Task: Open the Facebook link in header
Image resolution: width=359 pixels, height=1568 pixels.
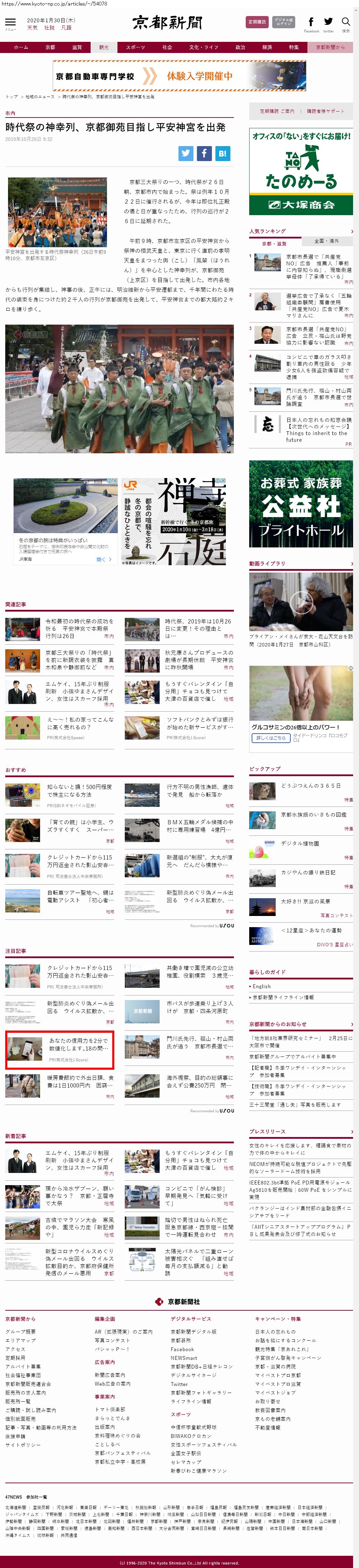Action: 311,23
